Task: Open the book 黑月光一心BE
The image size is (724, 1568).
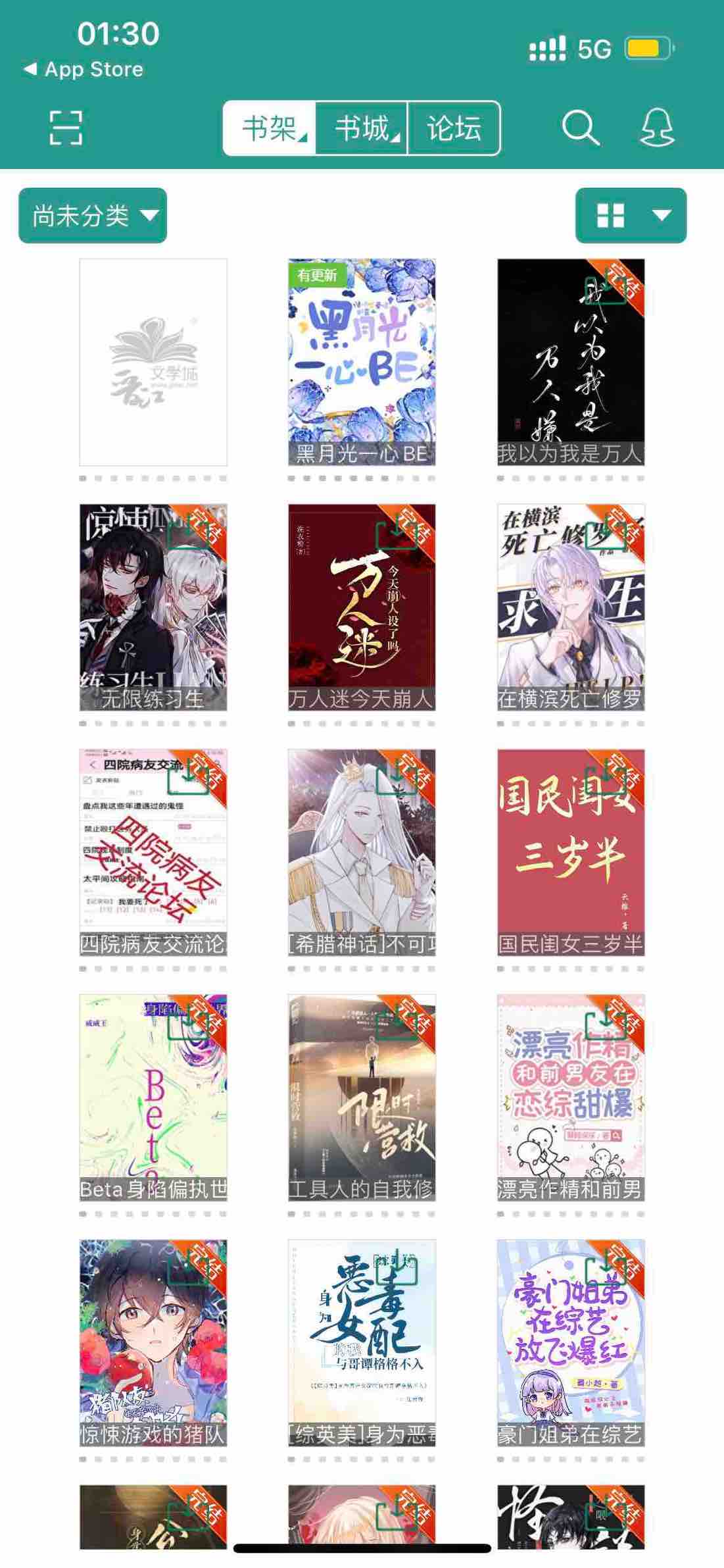Action: click(x=362, y=362)
